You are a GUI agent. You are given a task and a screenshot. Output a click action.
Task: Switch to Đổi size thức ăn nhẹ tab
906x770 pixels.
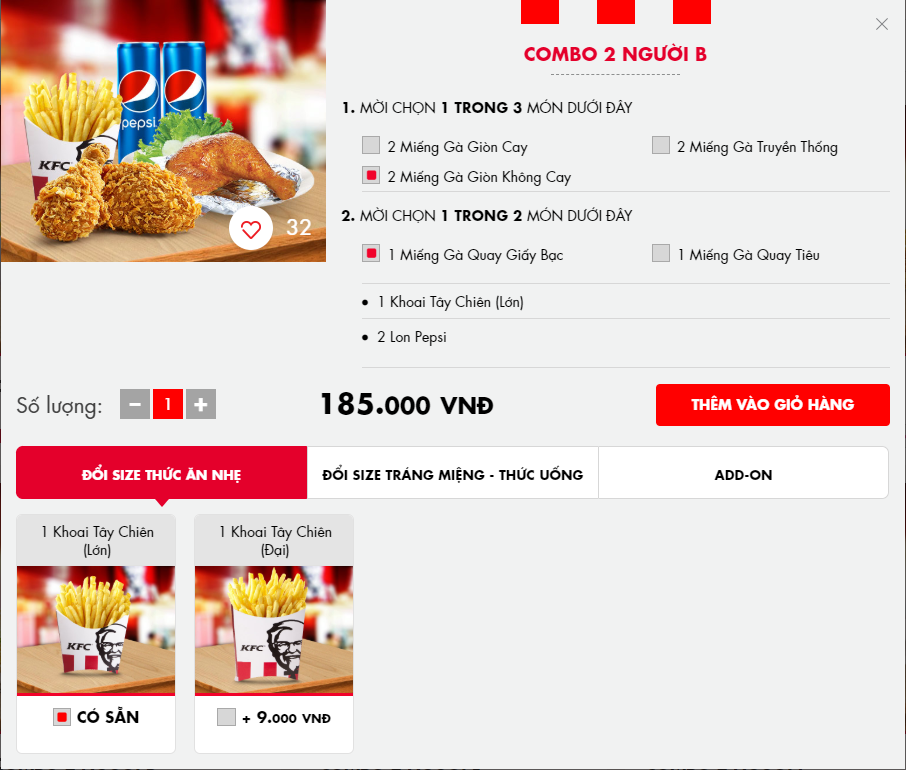(161, 473)
